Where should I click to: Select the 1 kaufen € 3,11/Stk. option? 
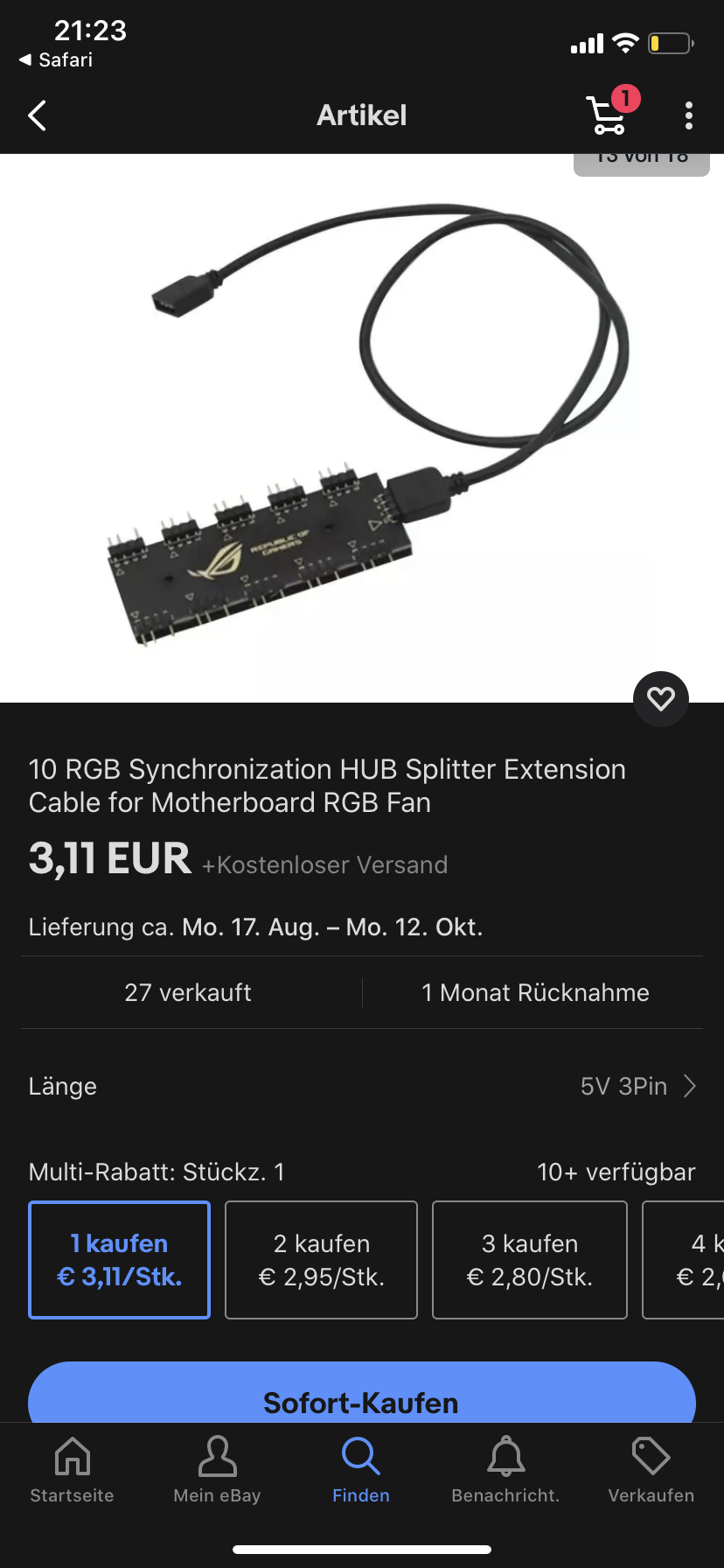pyautogui.click(x=119, y=1260)
